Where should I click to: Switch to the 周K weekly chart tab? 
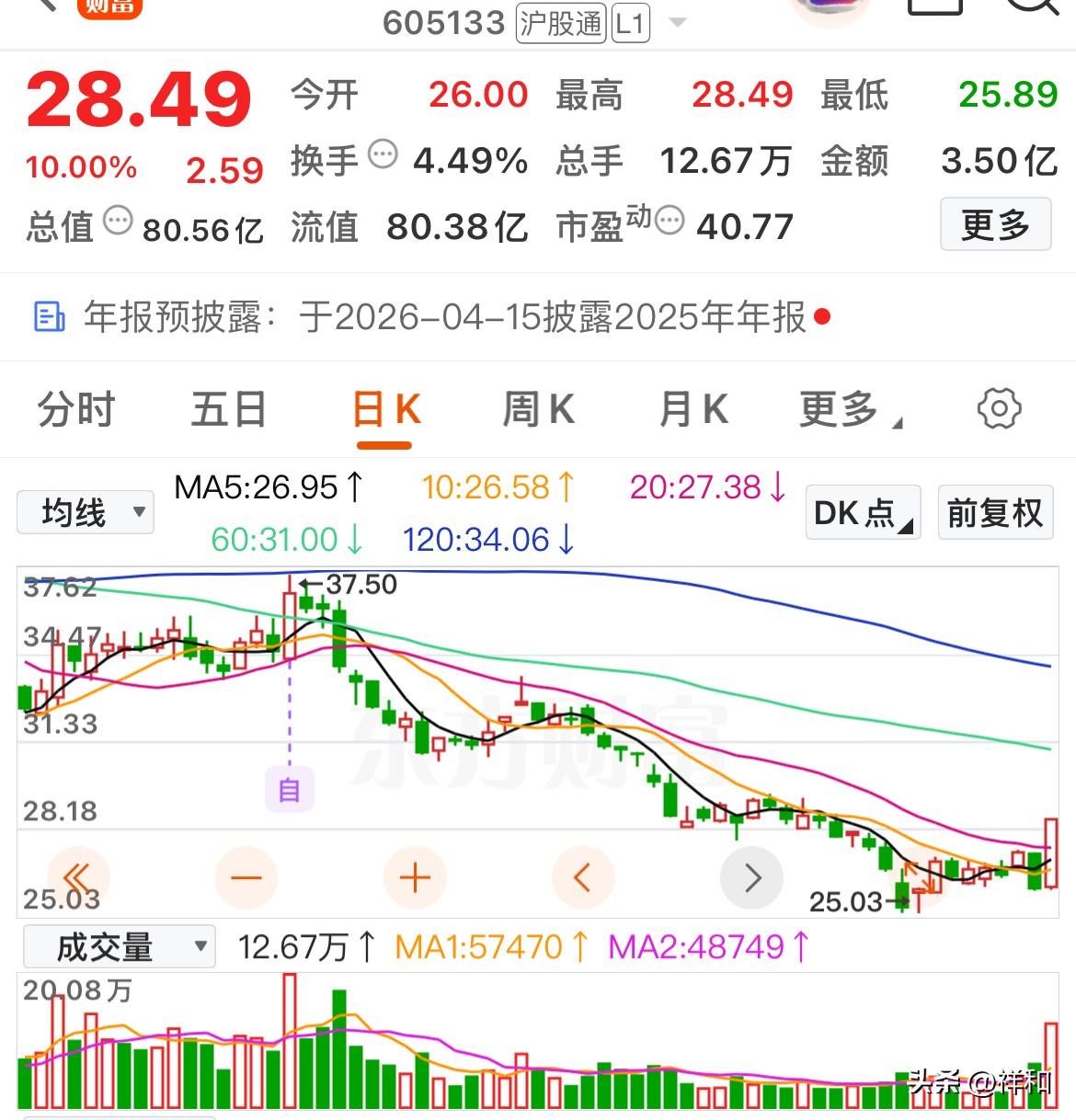[538, 409]
